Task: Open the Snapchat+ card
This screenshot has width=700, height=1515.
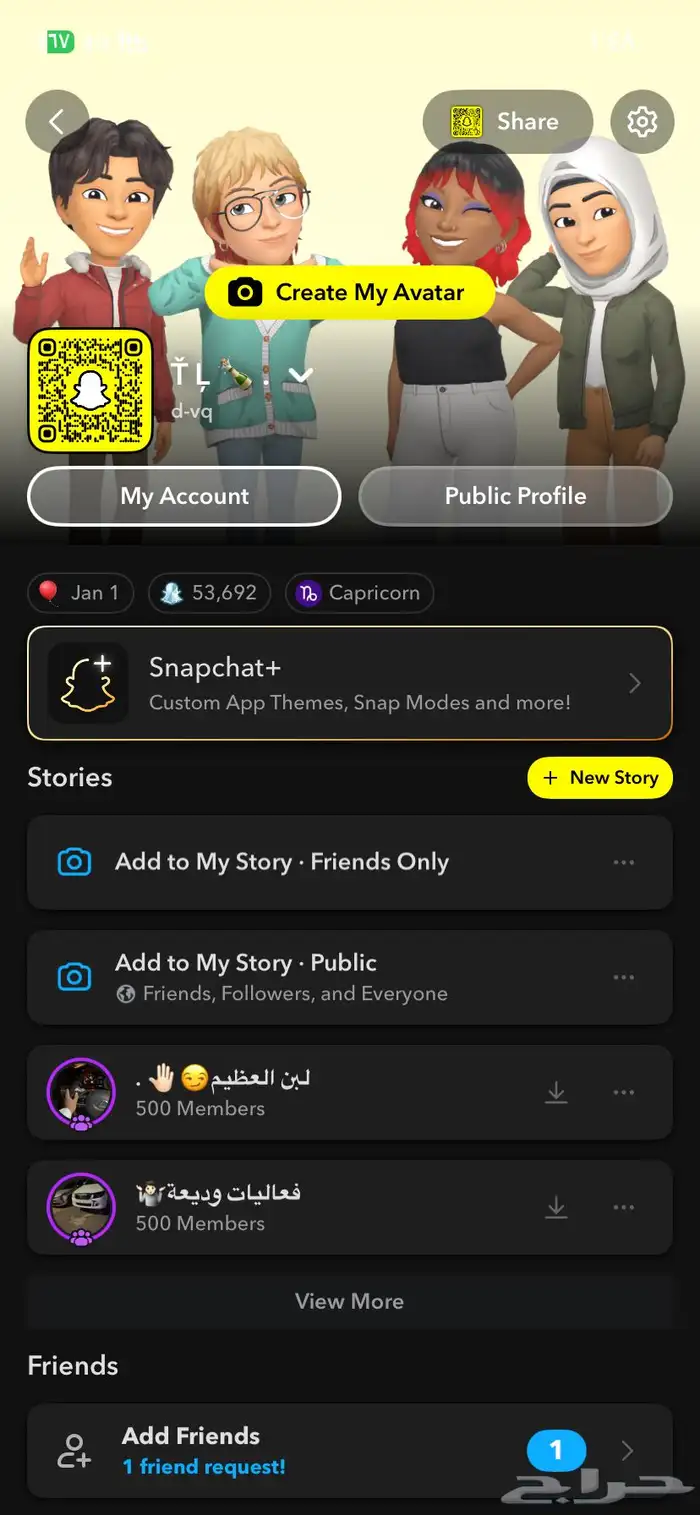Action: click(349, 683)
